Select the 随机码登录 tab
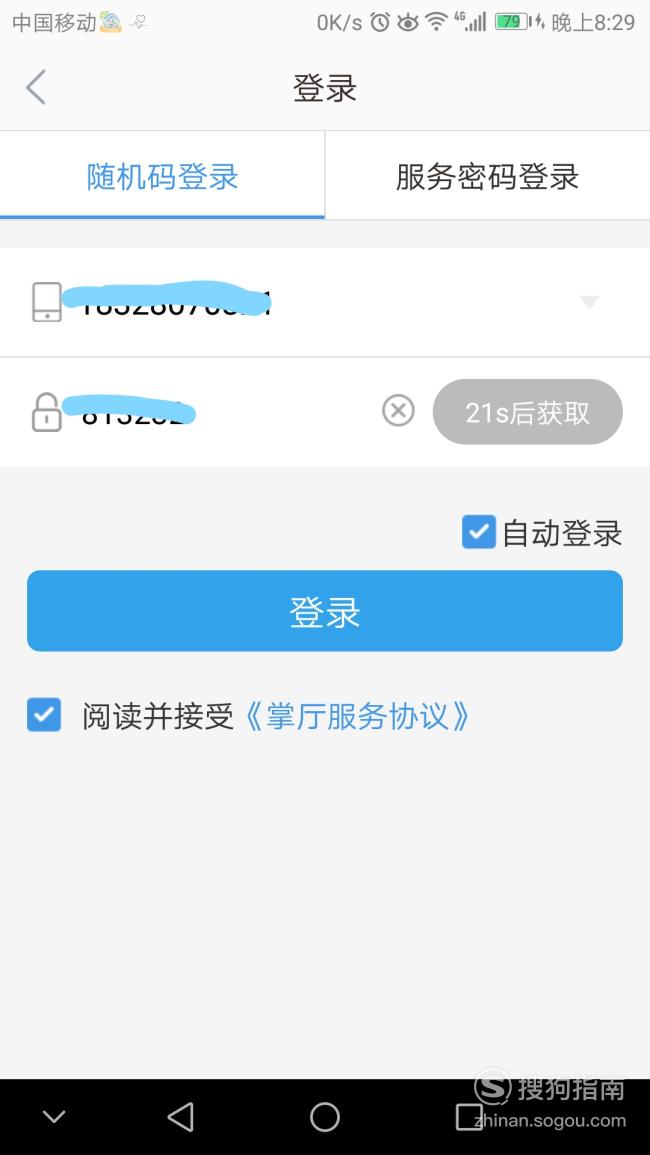The height and width of the screenshot is (1155, 650). click(x=162, y=177)
